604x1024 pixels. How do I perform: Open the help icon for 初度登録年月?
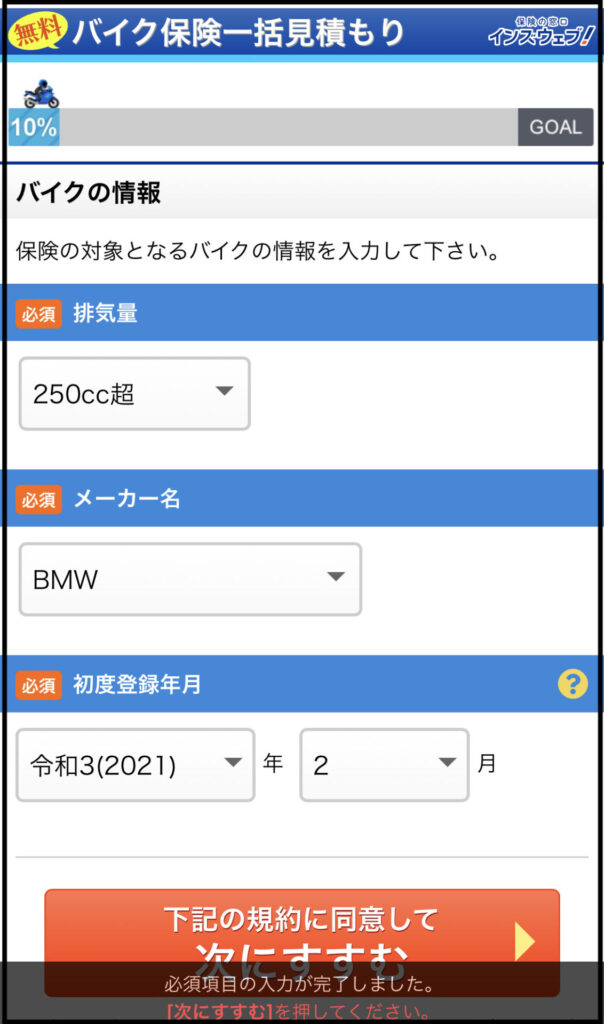pos(572,684)
